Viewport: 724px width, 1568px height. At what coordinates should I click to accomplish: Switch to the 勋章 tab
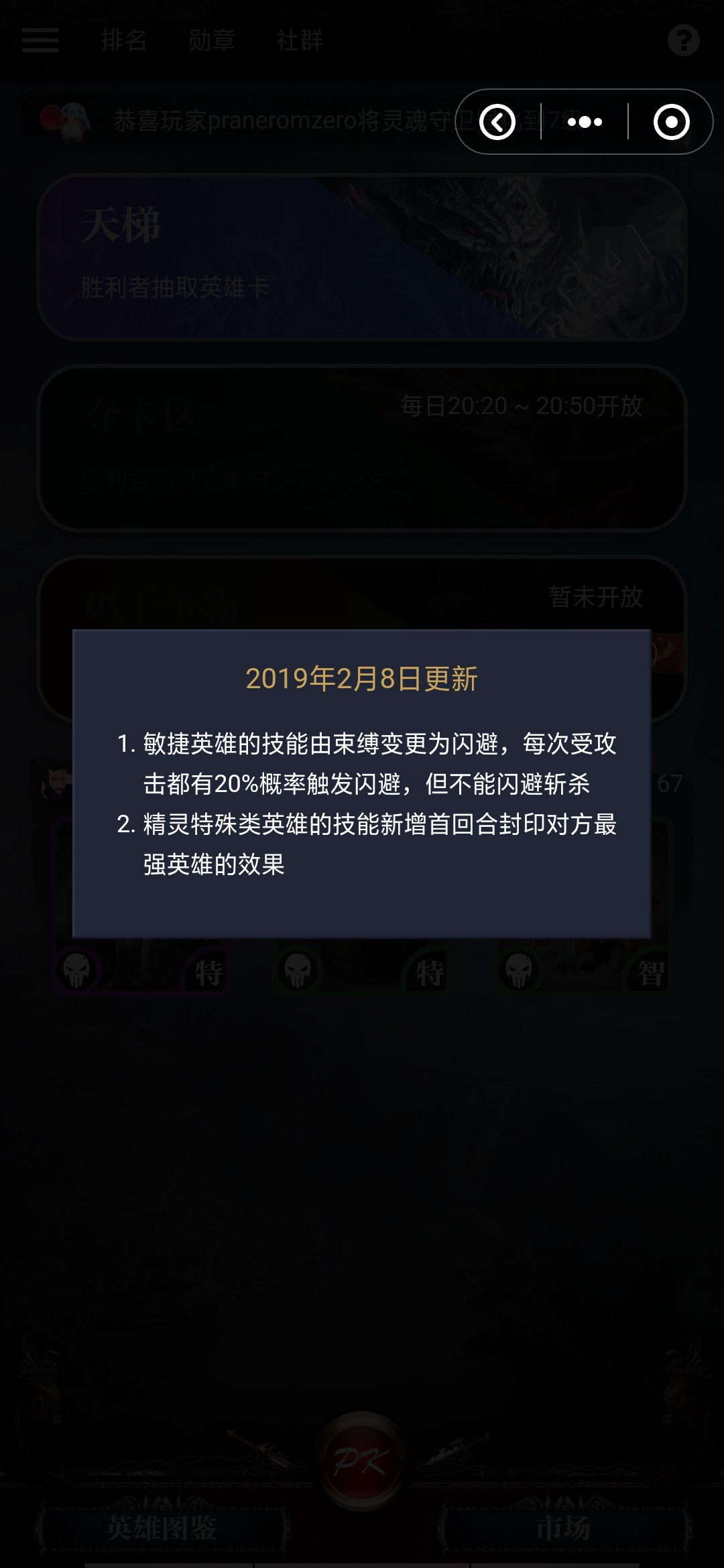pyautogui.click(x=211, y=41)
